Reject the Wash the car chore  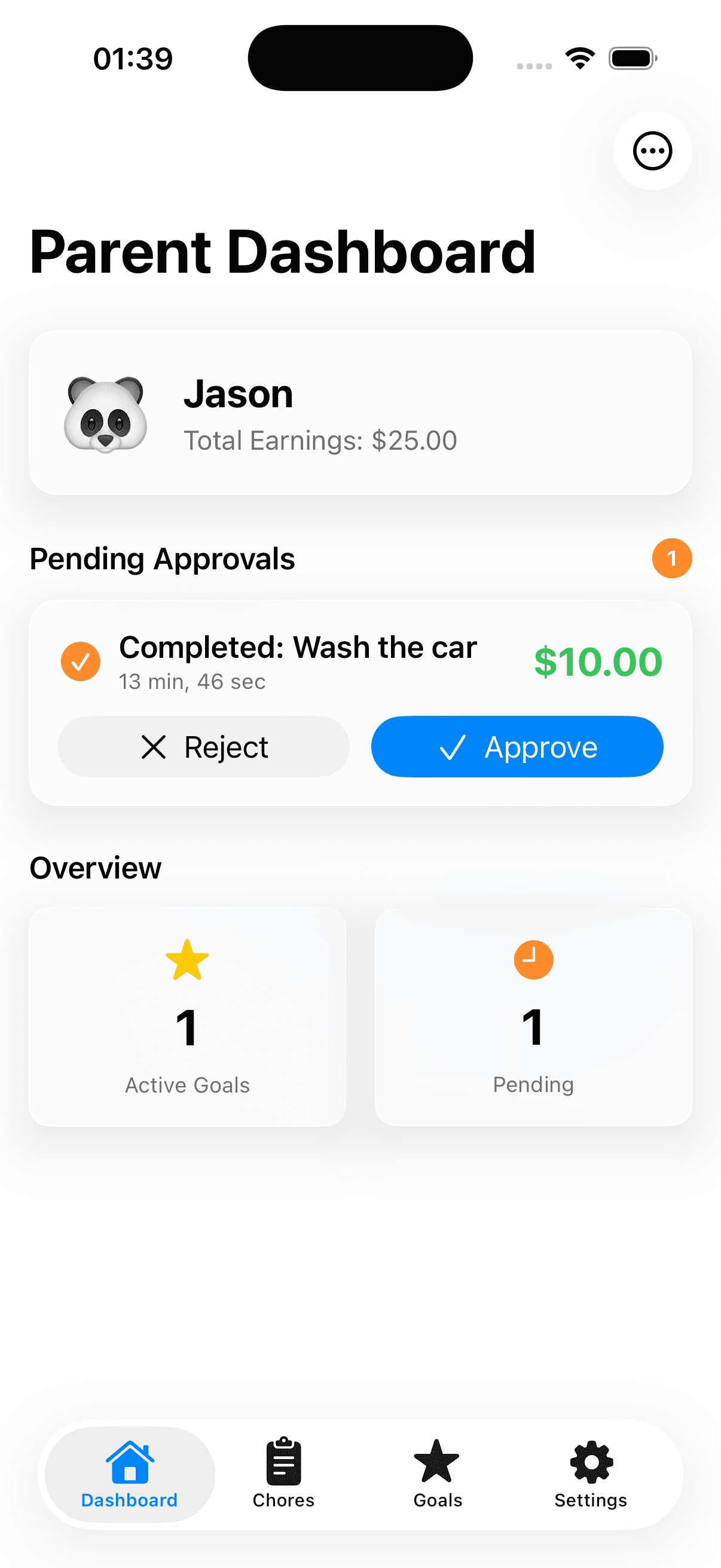[203, 747]
